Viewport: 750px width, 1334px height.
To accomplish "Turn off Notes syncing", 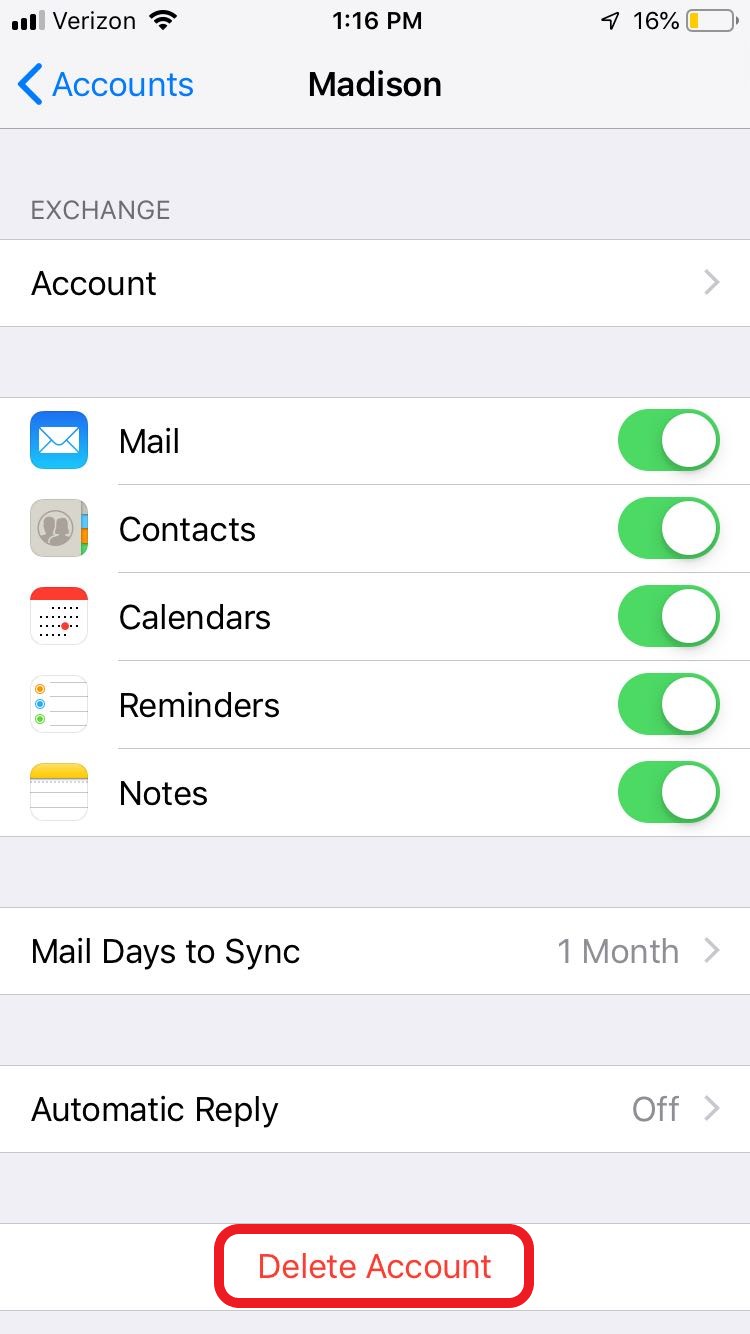I will pyautogui.click(x=669, y=792).
